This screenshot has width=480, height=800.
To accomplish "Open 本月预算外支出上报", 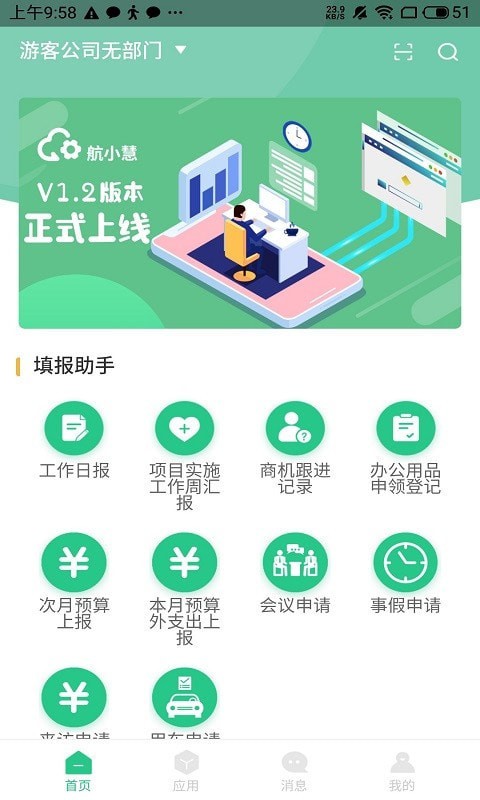I will [185, 589].
